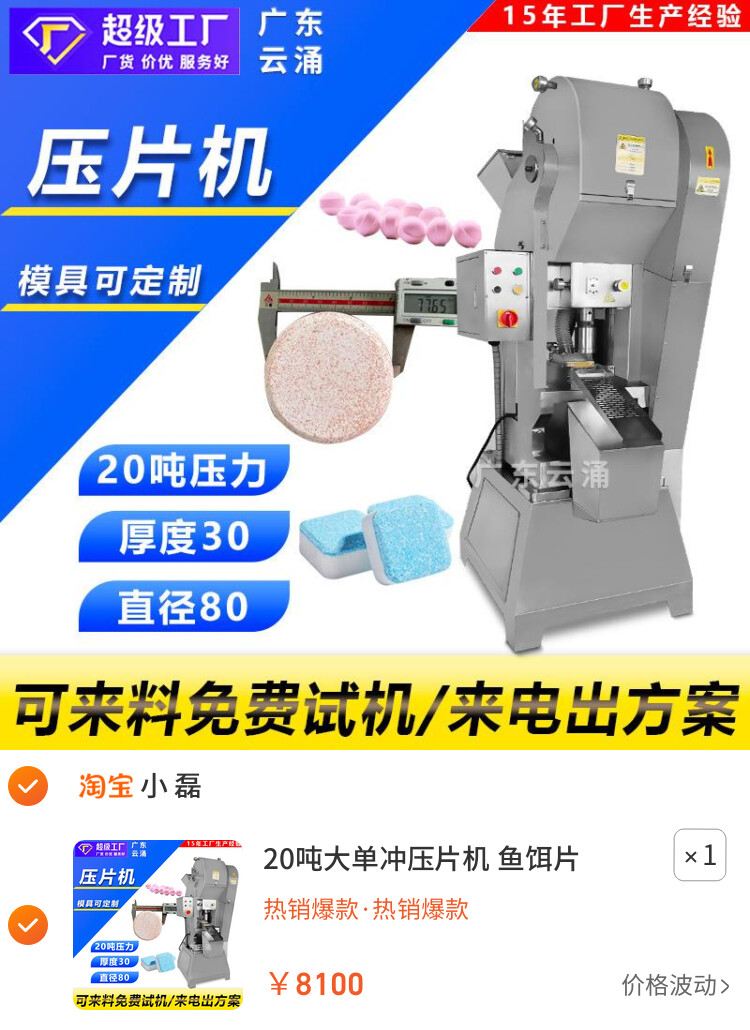
Task: Open the 小磊 shop name
Action: pyautogui.click(x=171, y=787)
